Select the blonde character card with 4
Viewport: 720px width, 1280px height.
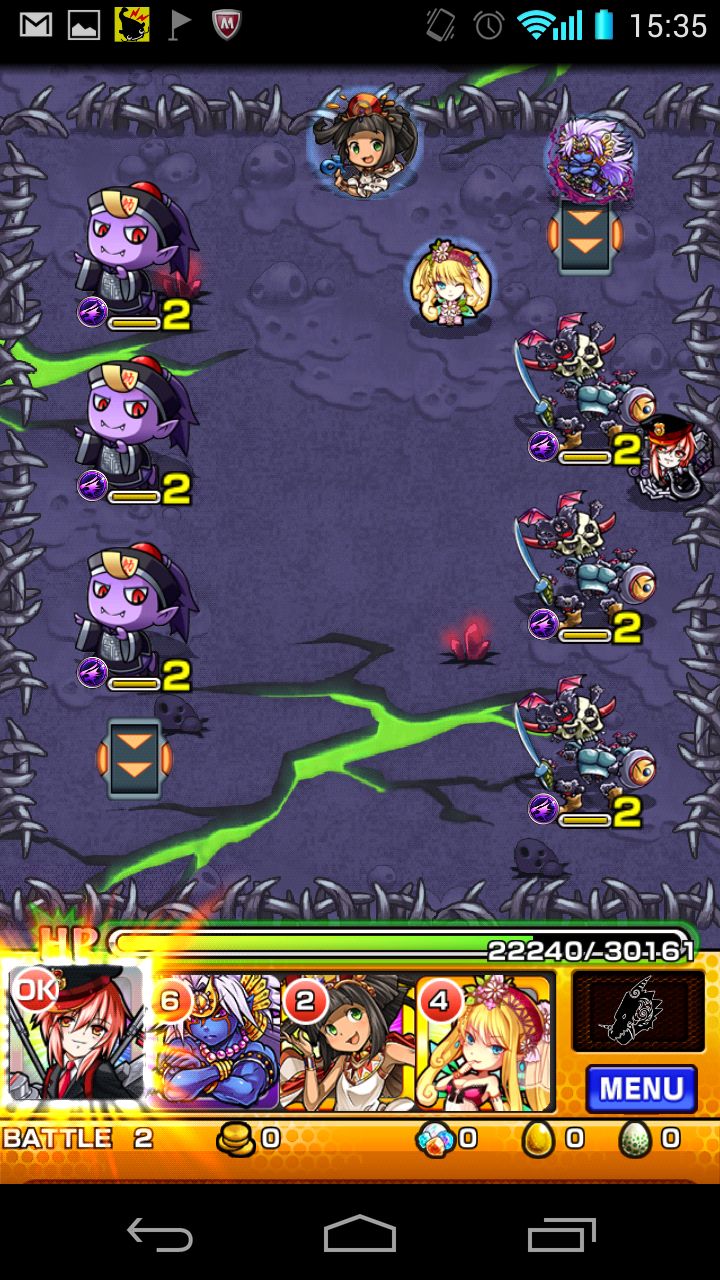(x=484, y=1042)
